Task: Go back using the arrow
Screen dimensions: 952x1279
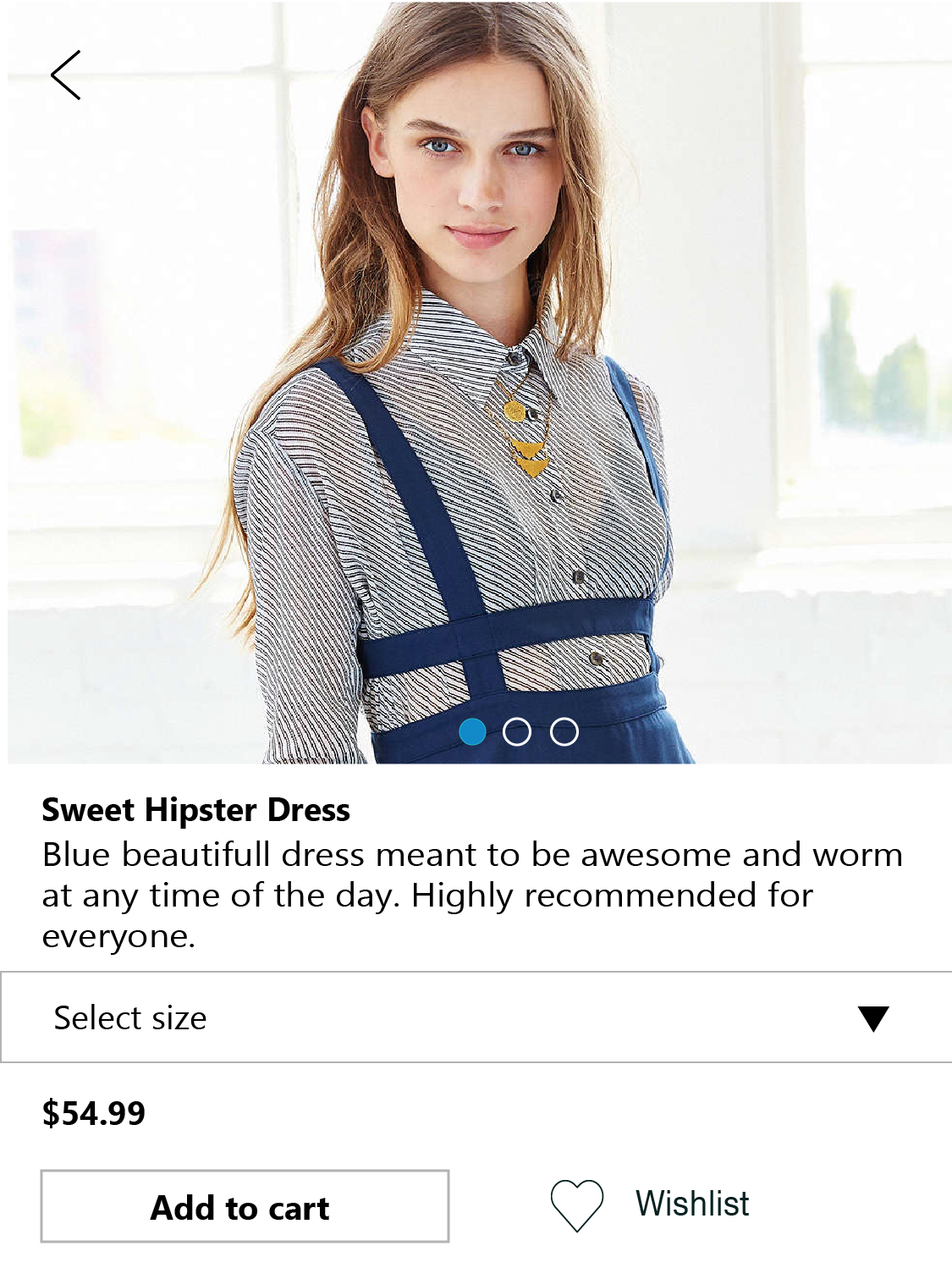Action: pyautogui.click(x=66, y=75)
